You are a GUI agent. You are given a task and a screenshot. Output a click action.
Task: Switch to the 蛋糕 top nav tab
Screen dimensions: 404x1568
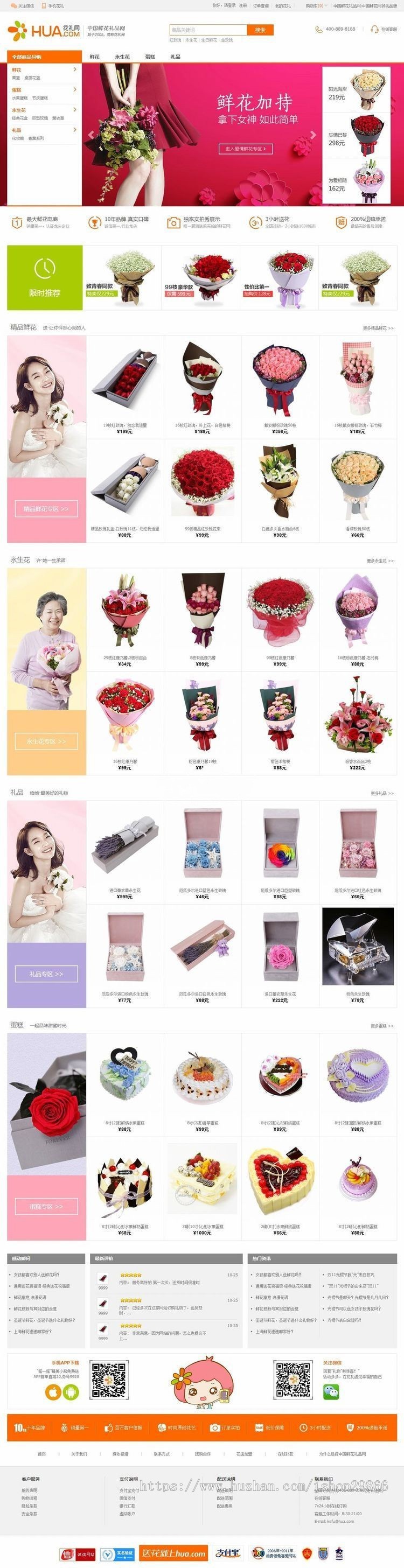tap(150, 57)
